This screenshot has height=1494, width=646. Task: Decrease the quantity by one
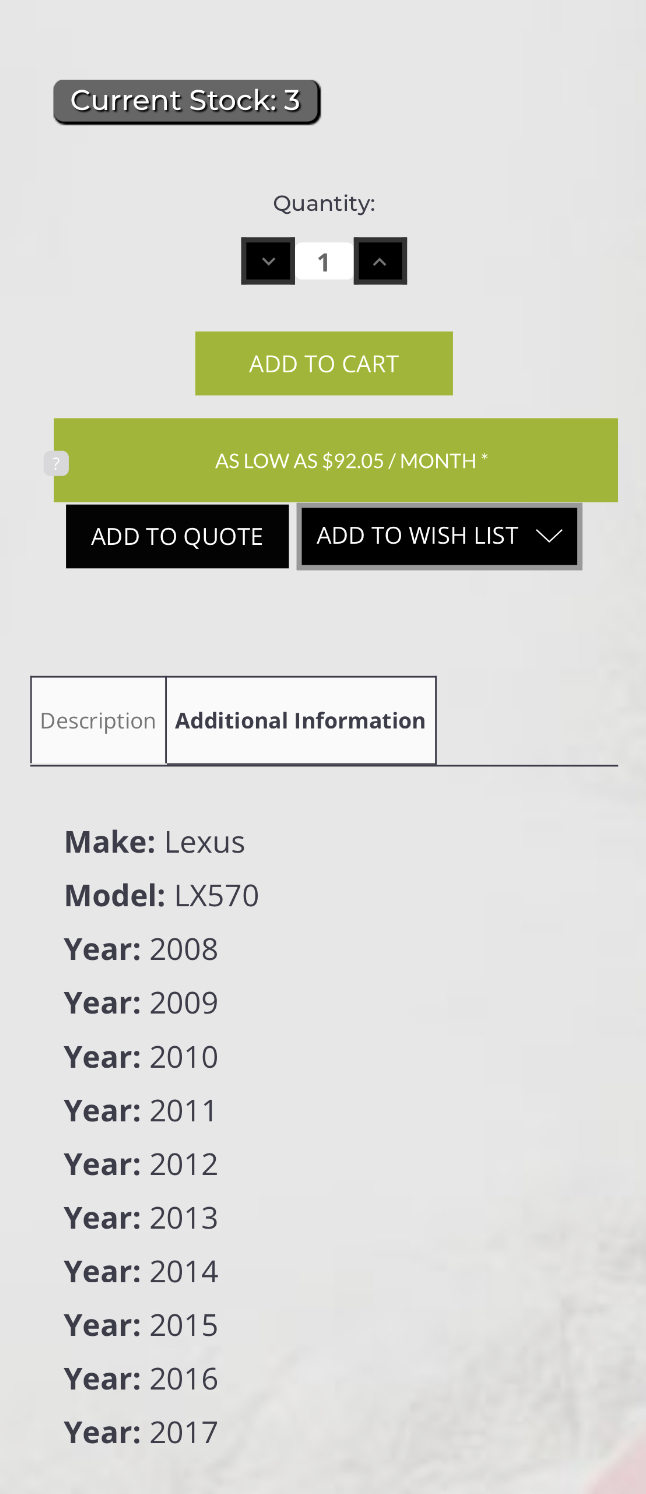point(268,261)
